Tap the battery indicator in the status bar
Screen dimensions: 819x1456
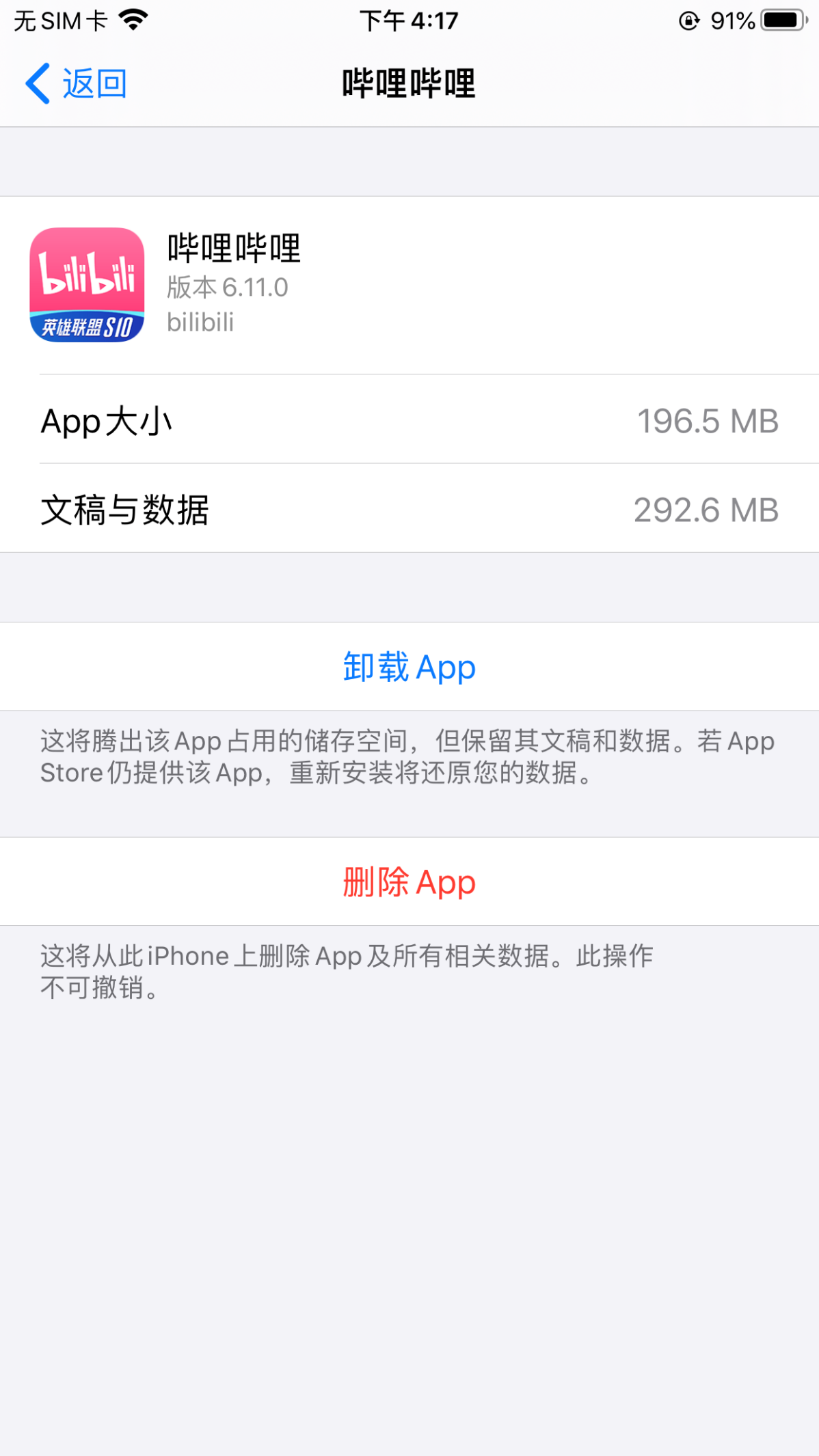781,19
